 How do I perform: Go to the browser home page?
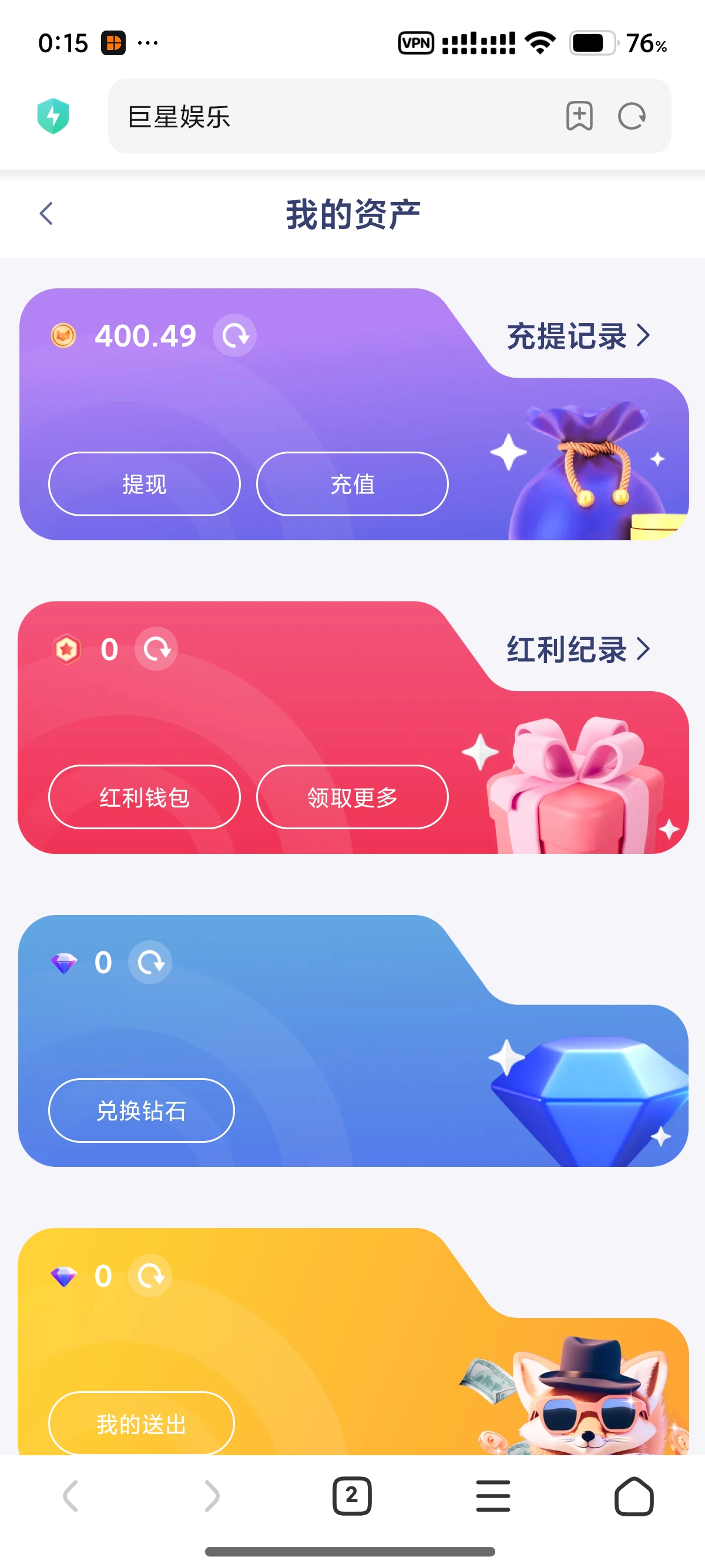click(634, 1496)
